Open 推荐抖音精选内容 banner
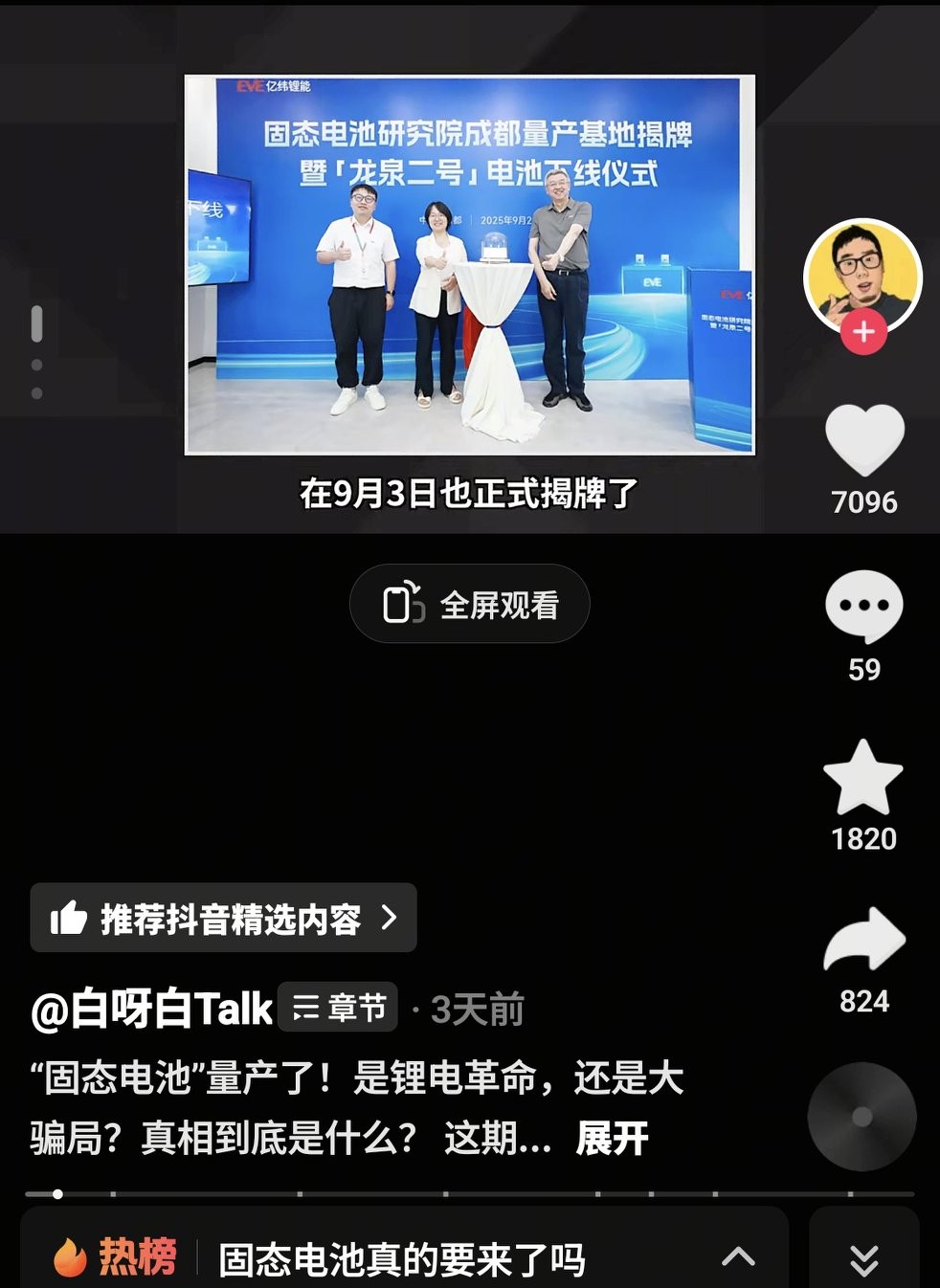 click(223, 918)
